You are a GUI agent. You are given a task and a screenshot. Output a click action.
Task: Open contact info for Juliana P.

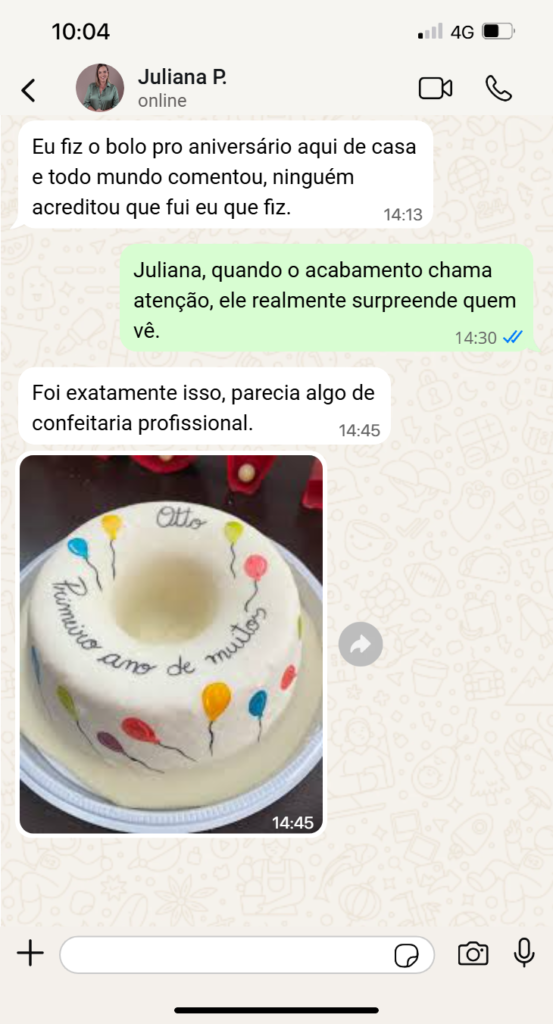(x=182, y=88)
